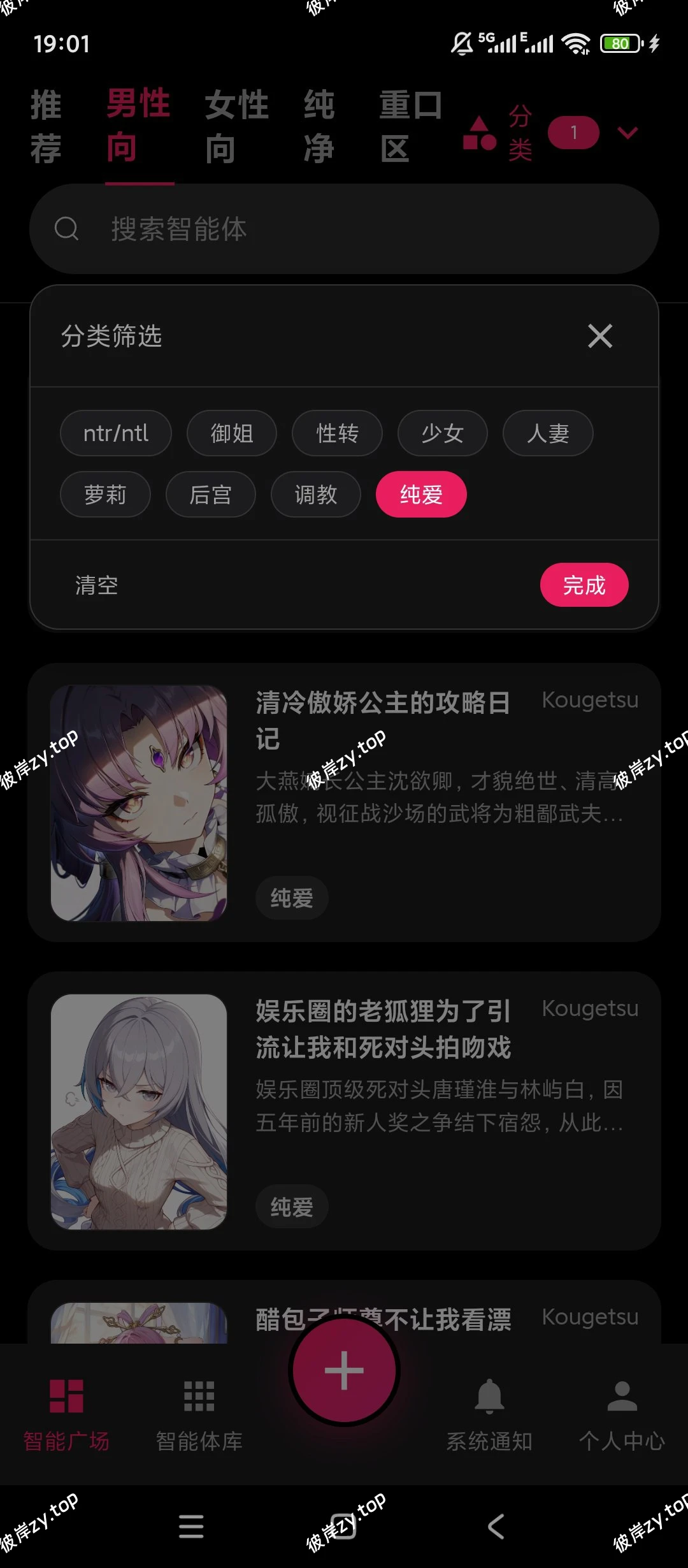The image size is (688, 1568).
Task: Confirm filters with 完成 button
Action: (584, 585)
